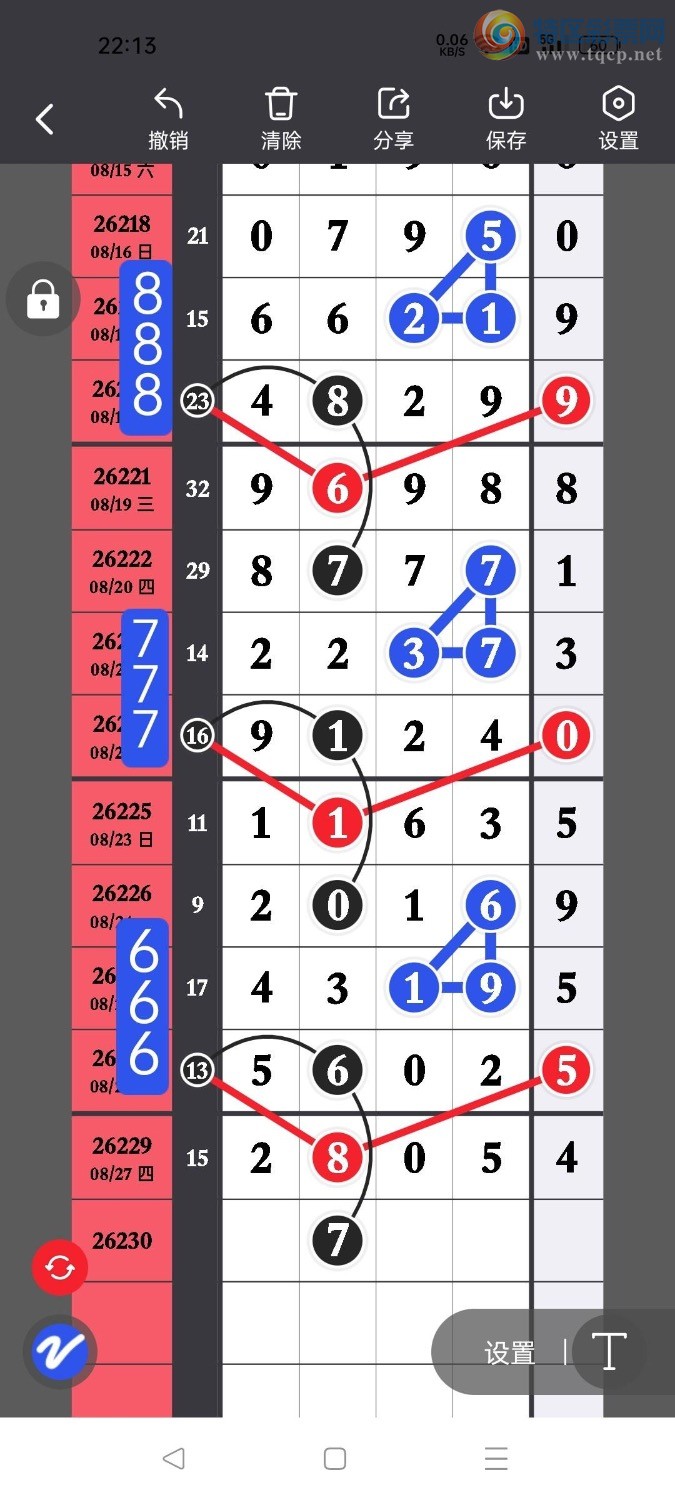Open 设置 in the bottom floating pill
The height and width of the screenshot is (1500, 675).
pyautogui.click(x=510, y=1353)
